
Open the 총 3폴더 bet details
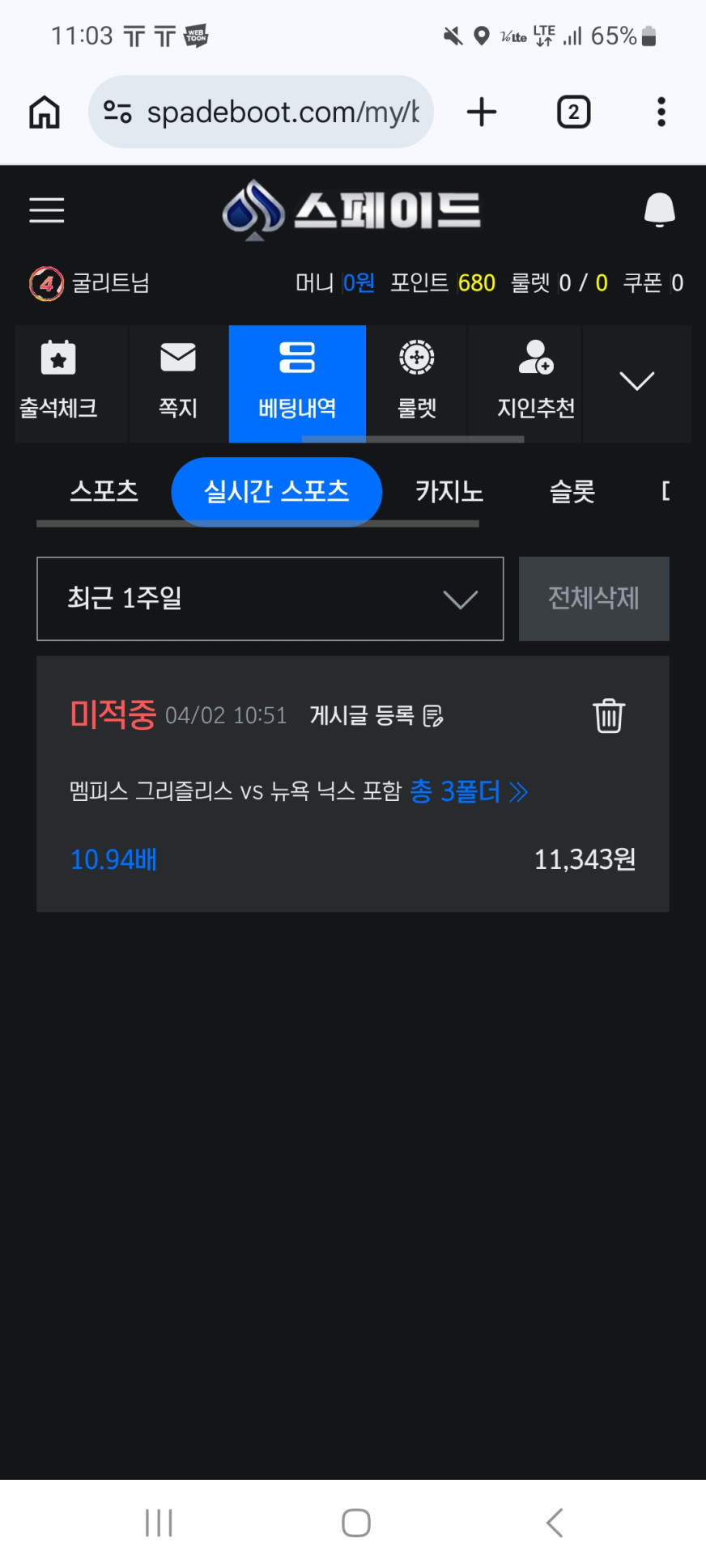tap(468, 791)
